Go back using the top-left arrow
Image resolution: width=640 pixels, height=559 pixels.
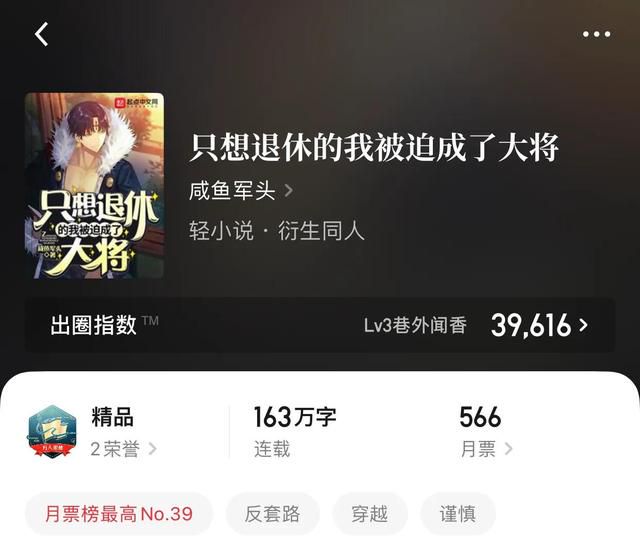point(41,34)
